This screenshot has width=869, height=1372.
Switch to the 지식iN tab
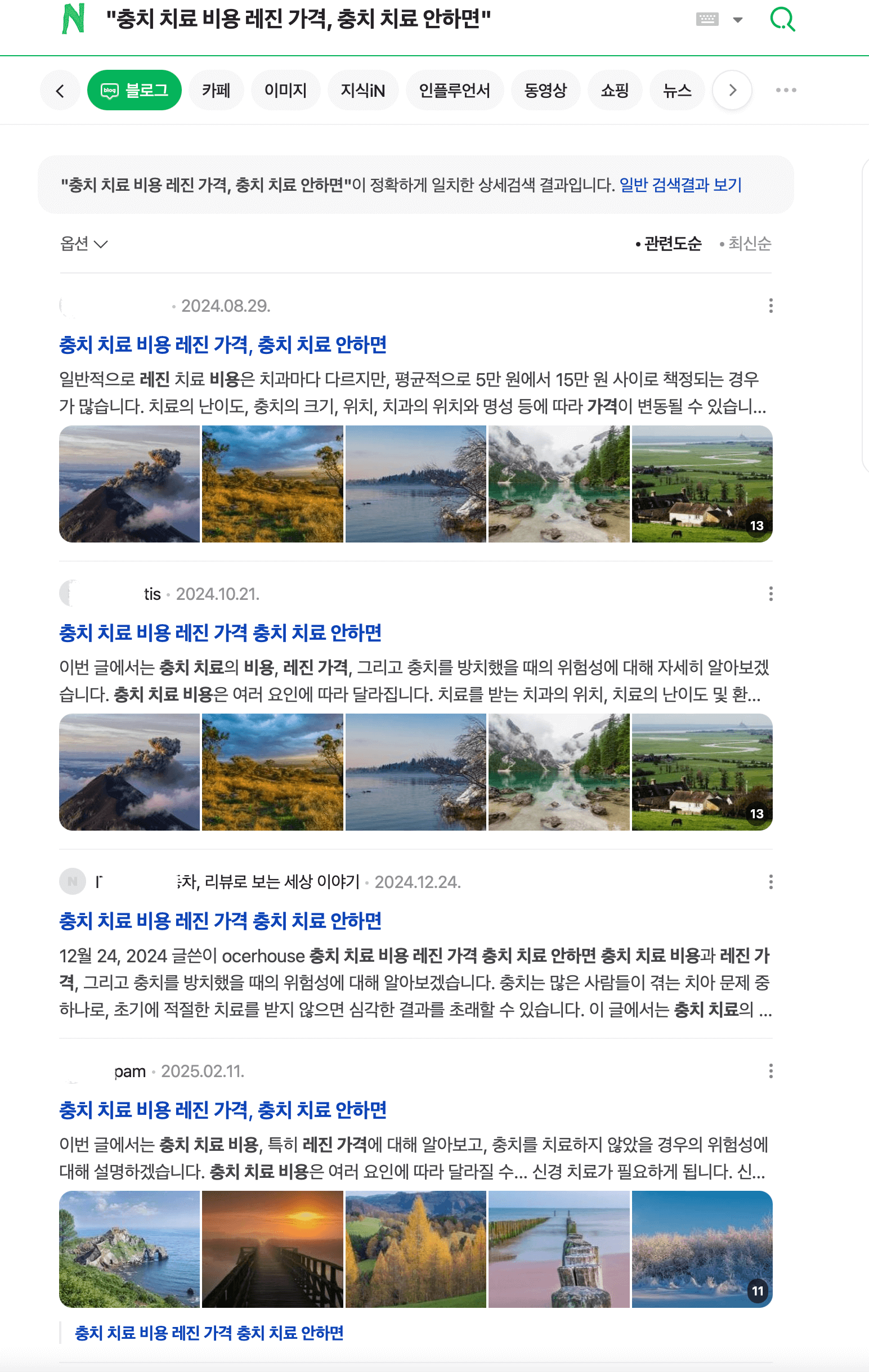(363, 89)
